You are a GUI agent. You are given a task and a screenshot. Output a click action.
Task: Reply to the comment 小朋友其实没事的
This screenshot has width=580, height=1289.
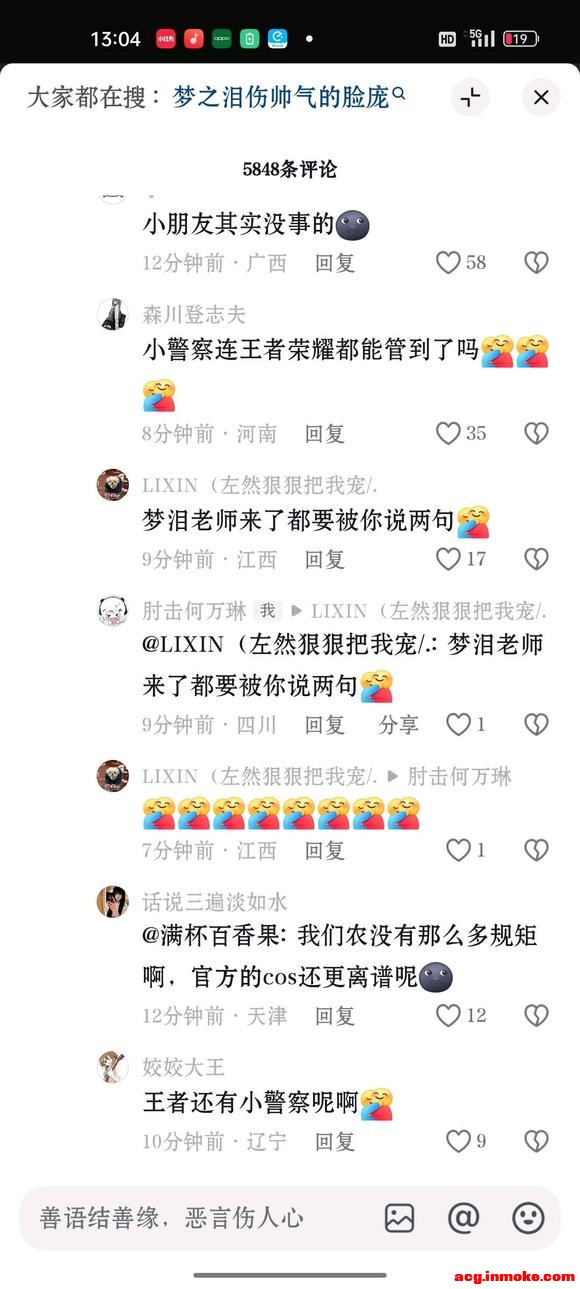(x=335, y=263)
